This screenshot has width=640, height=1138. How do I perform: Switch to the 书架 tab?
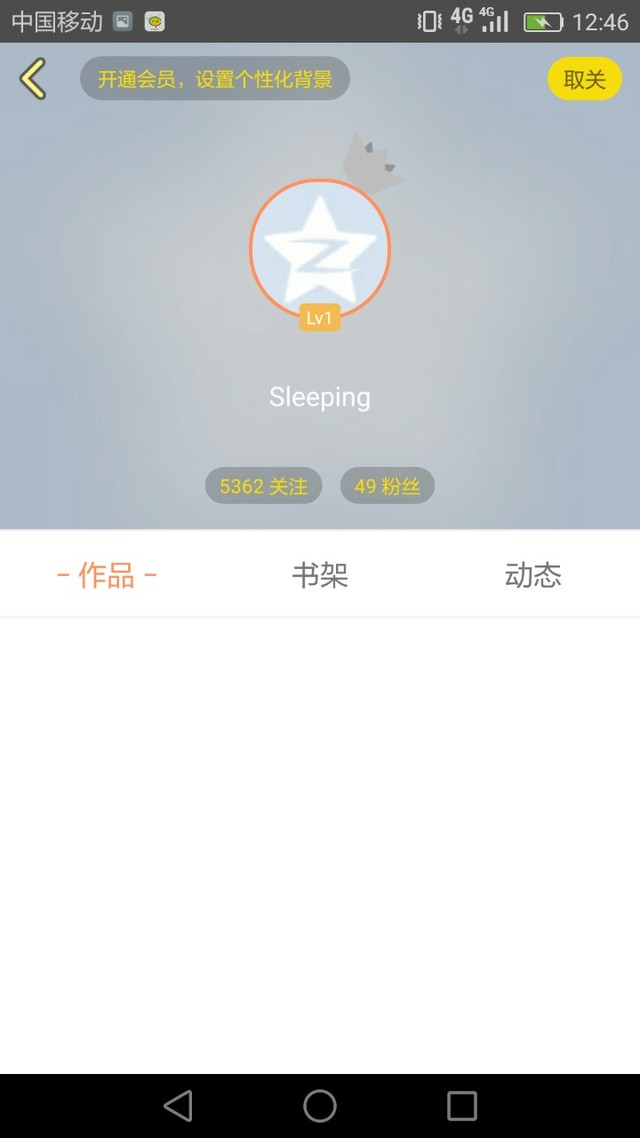click(320, 576)
